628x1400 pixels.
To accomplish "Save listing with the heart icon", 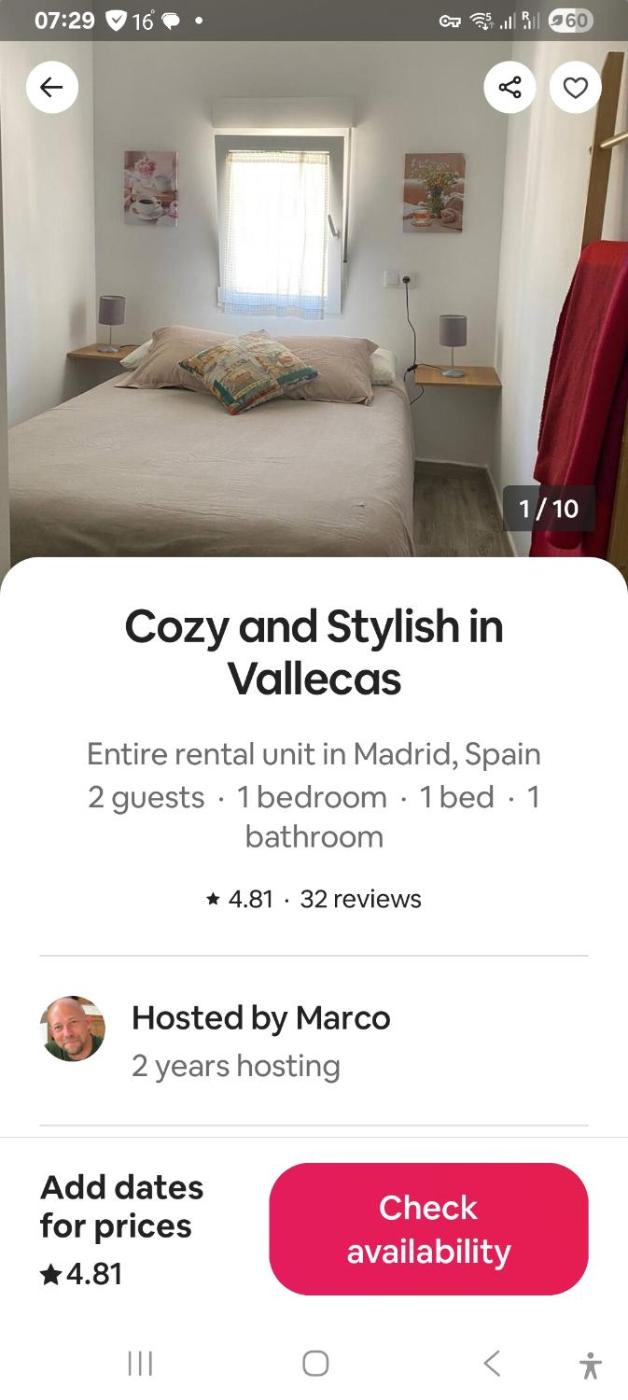I will [576, 88].
